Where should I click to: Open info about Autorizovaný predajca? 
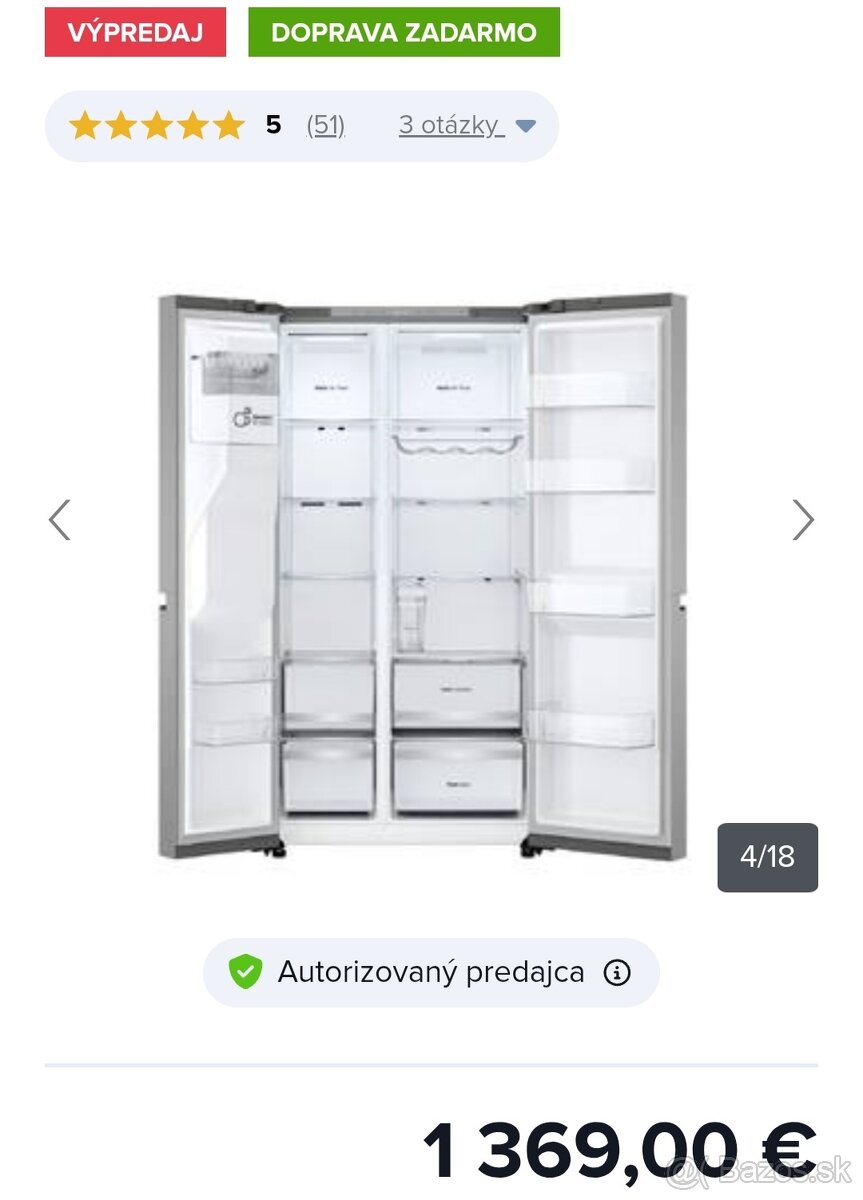(617, 972)
